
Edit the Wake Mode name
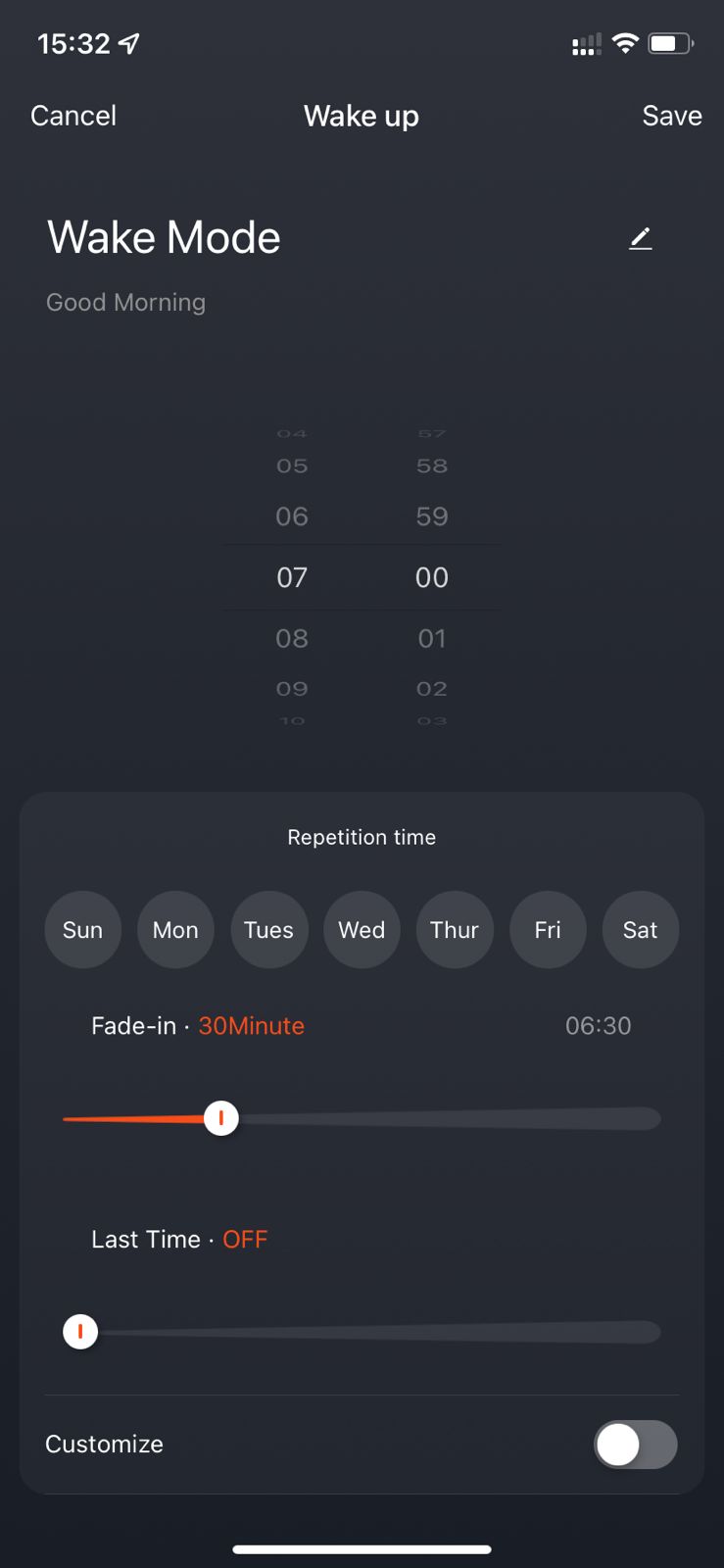(x=640, y=238)
